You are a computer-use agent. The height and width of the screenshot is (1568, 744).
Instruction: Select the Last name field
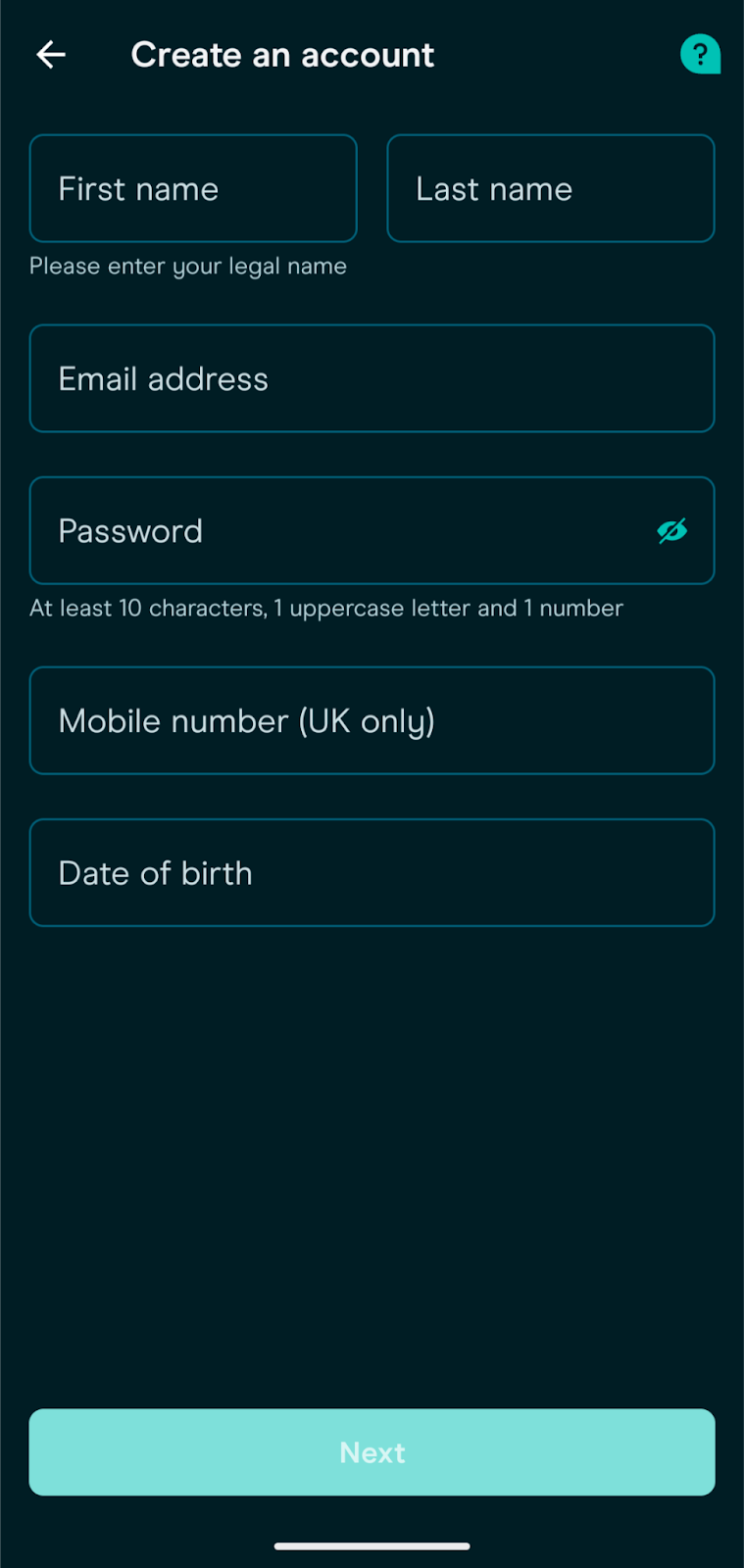coord(550,188)
